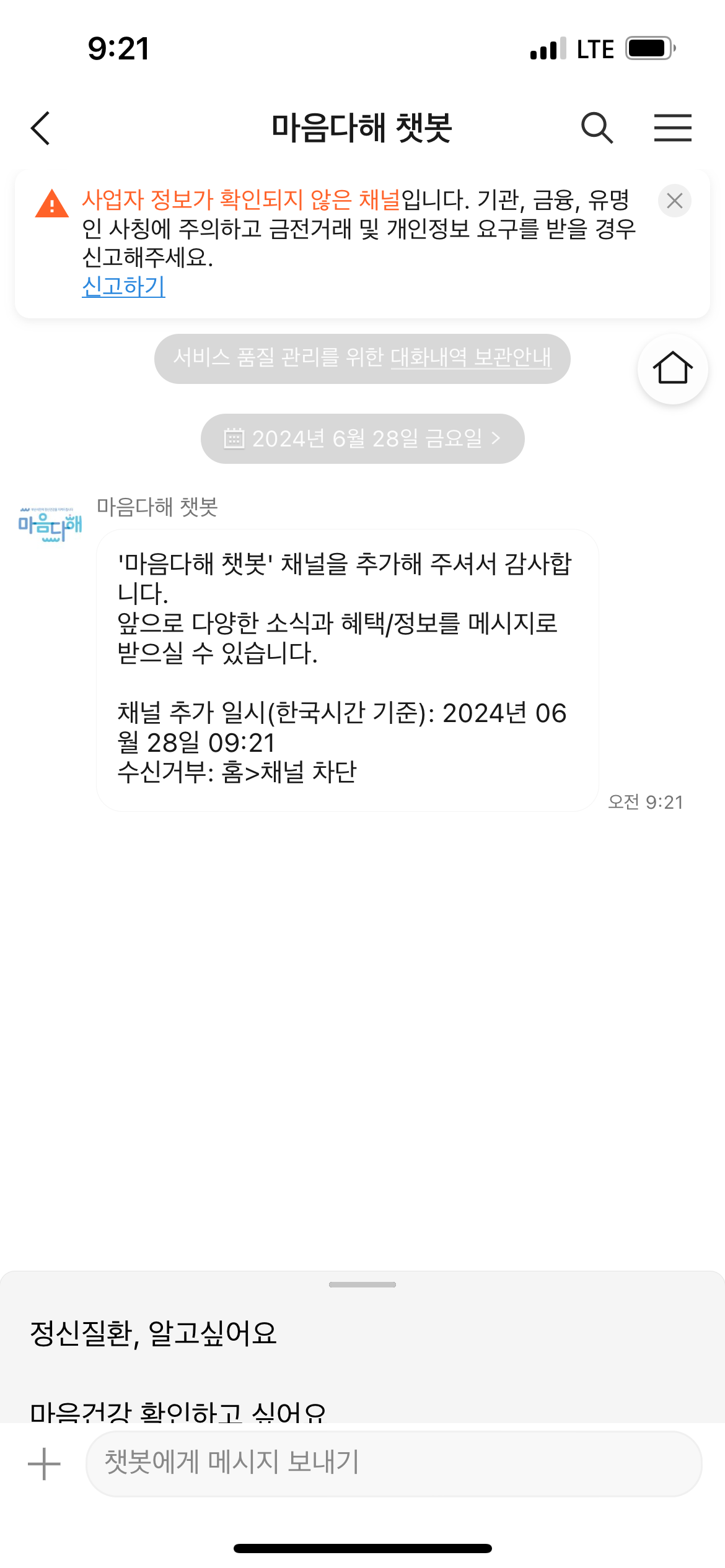
Task: Tap the floating home button
Action: point(672,369)
